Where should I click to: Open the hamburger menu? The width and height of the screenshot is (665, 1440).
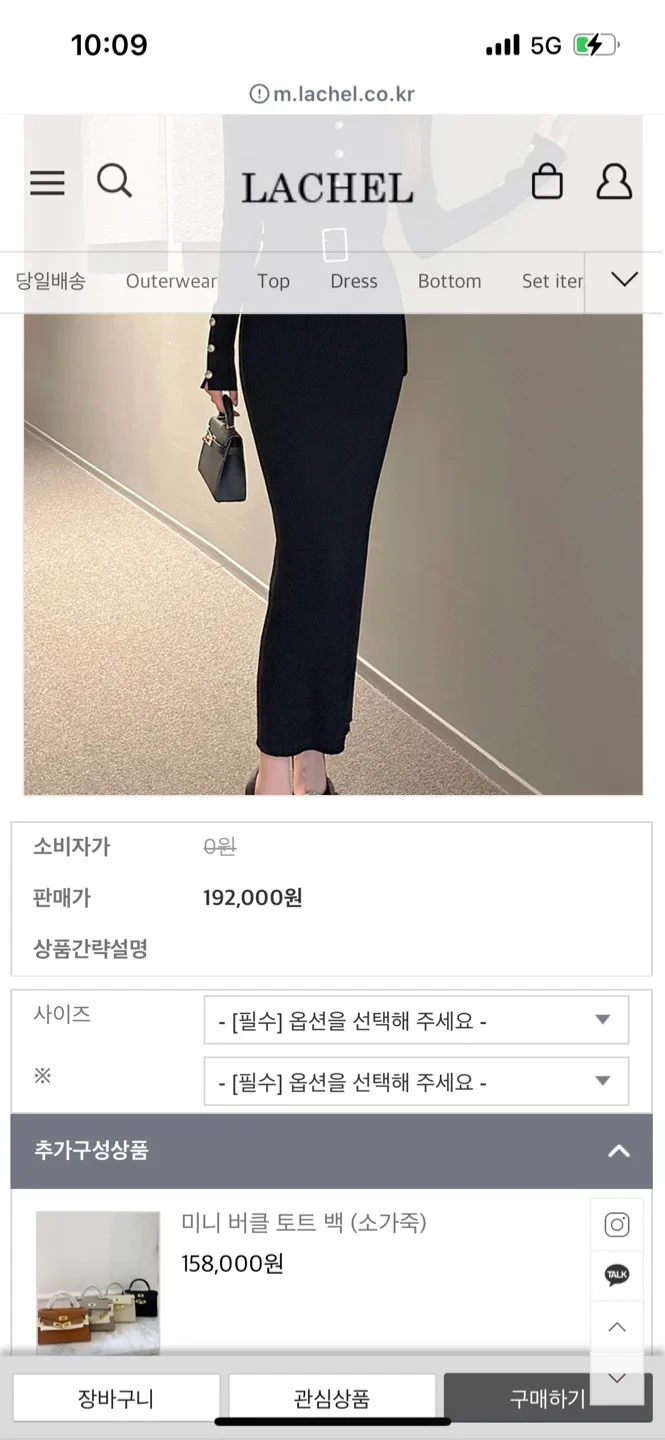(47, 183)
